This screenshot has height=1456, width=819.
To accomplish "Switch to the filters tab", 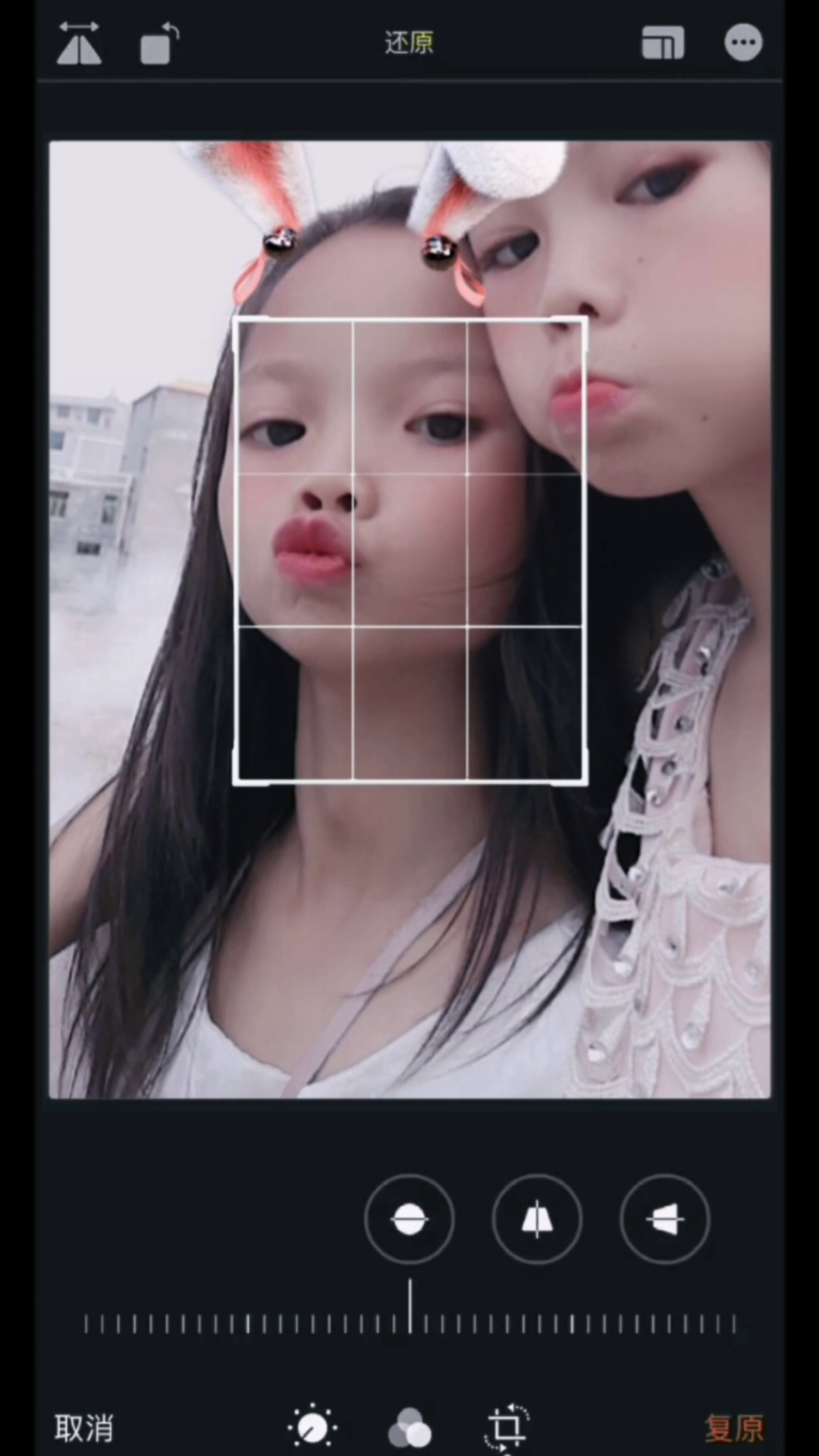I will click(409, 1429).
